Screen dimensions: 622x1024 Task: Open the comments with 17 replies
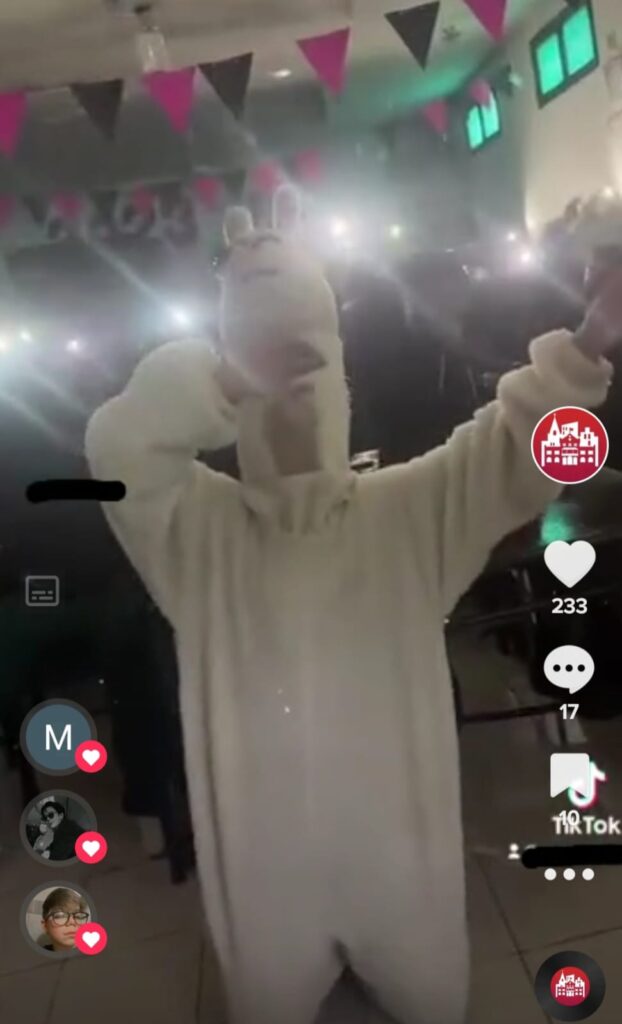pos(569,670)
